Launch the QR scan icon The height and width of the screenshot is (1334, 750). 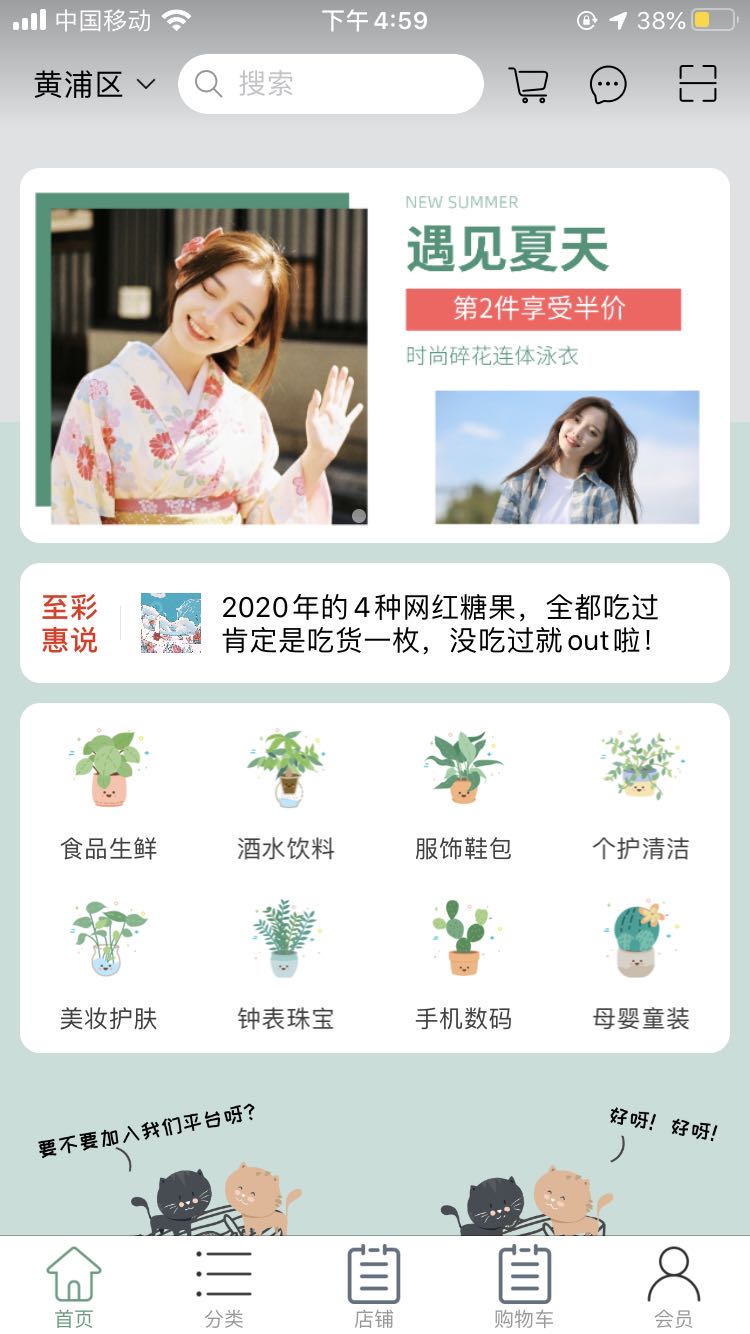pyautogui.click(x=697, y=83)
